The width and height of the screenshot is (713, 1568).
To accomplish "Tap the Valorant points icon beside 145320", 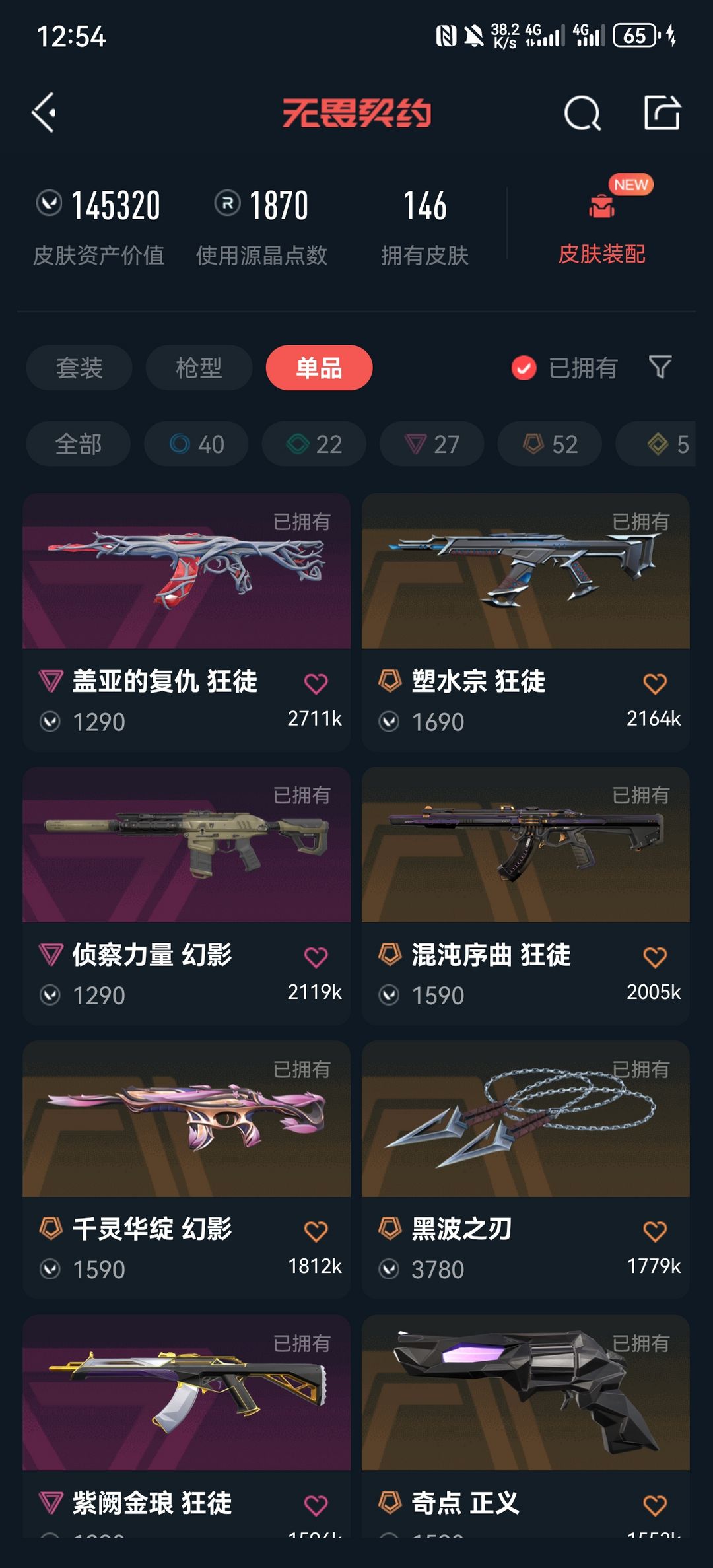I will coord(48,205).
